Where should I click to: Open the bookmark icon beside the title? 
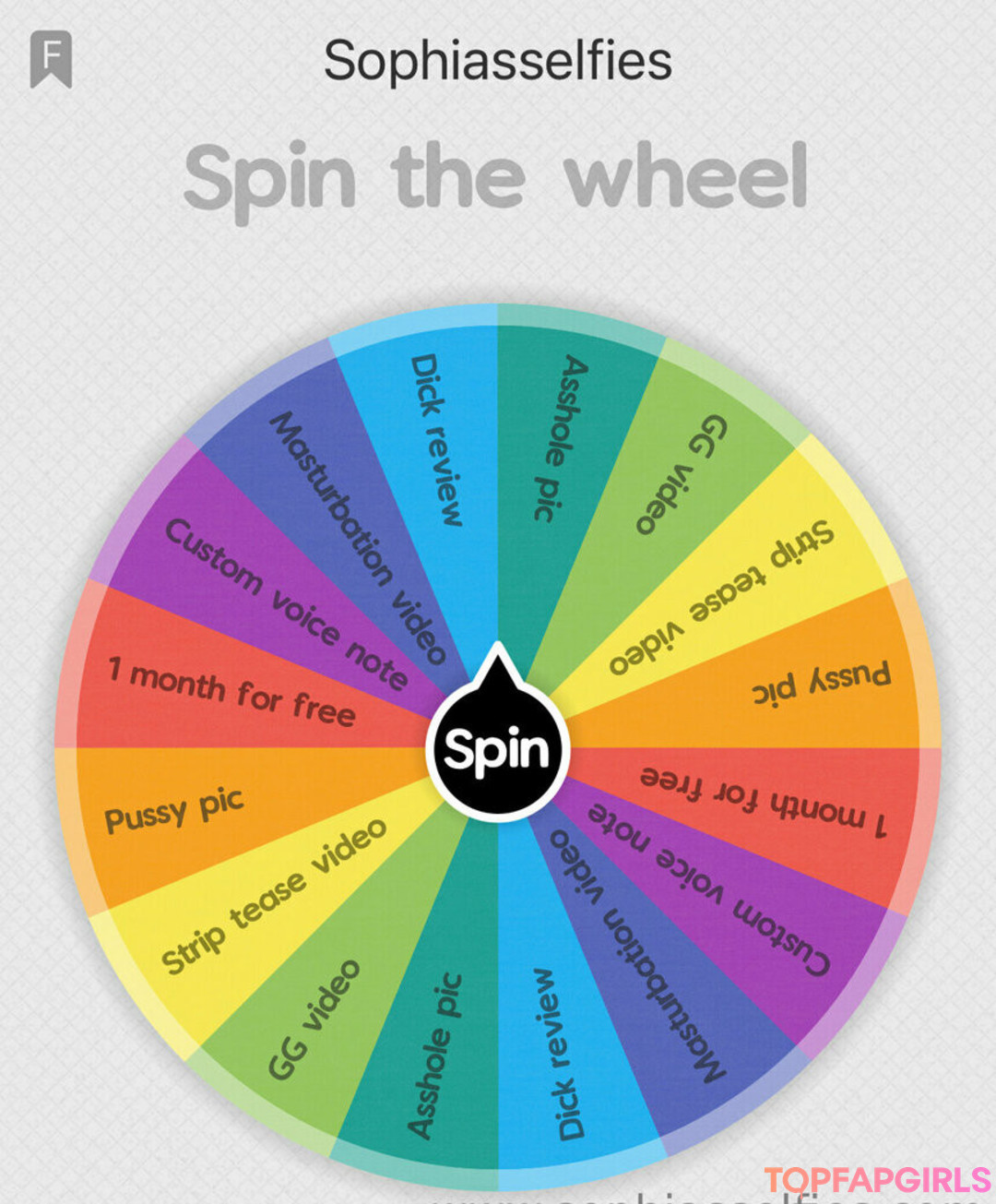[x=51, y=59]
